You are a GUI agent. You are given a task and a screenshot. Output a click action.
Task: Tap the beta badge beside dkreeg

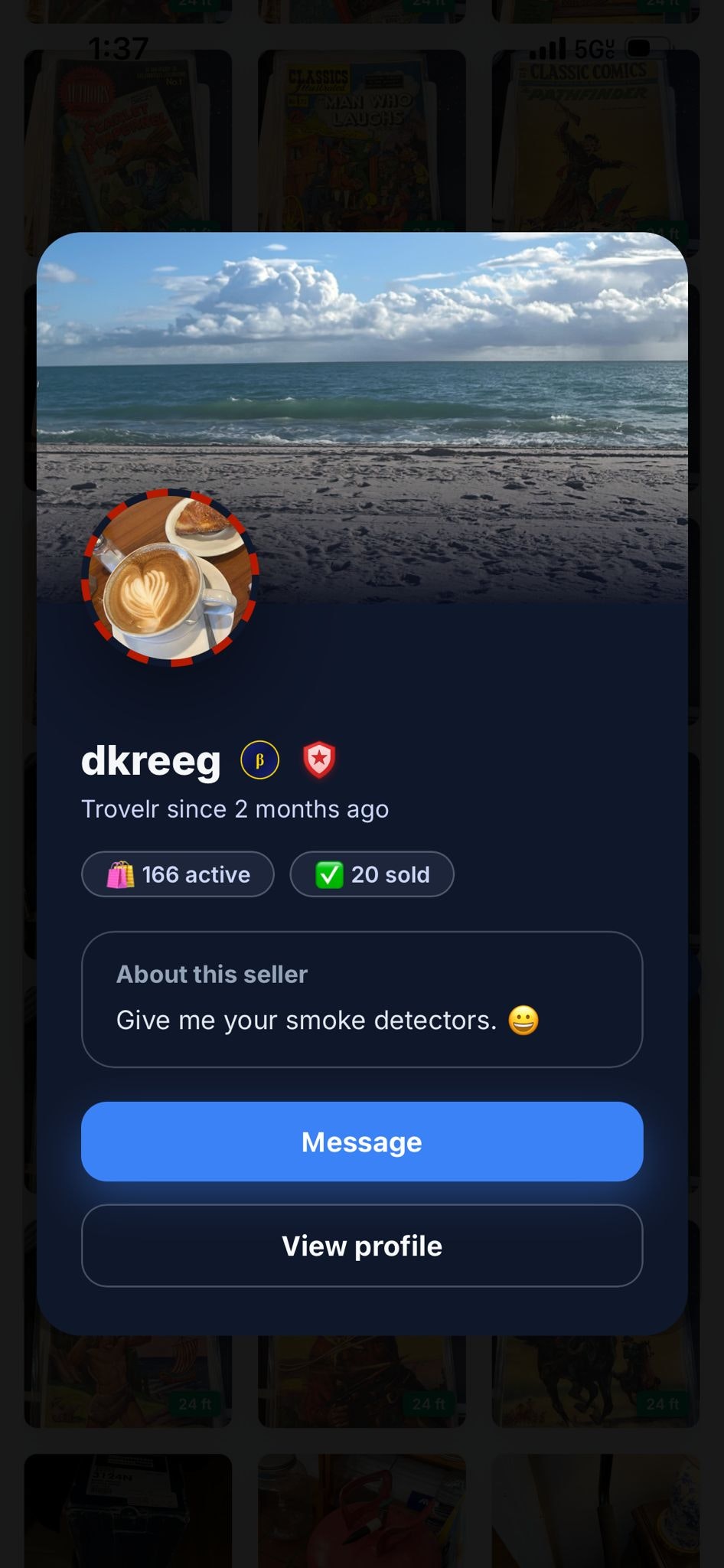coord(259,760)
